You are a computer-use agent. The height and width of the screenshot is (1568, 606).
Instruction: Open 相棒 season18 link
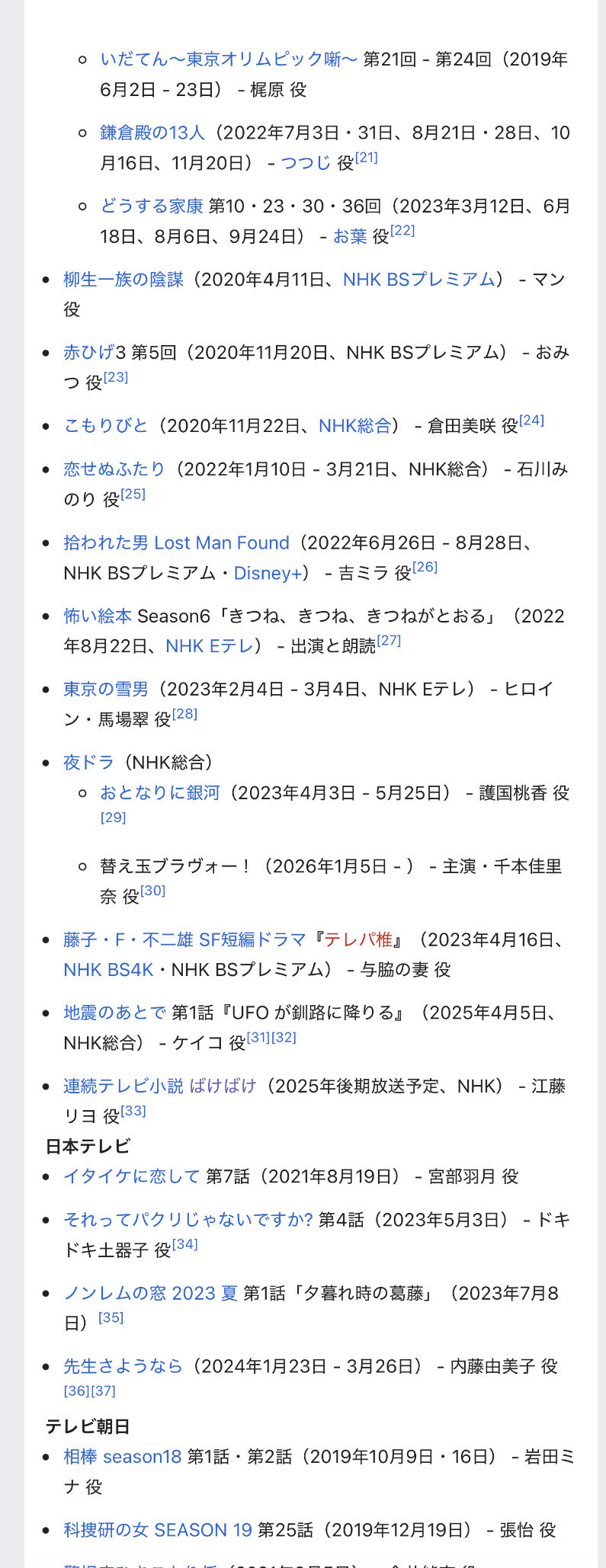[122, 1457]
